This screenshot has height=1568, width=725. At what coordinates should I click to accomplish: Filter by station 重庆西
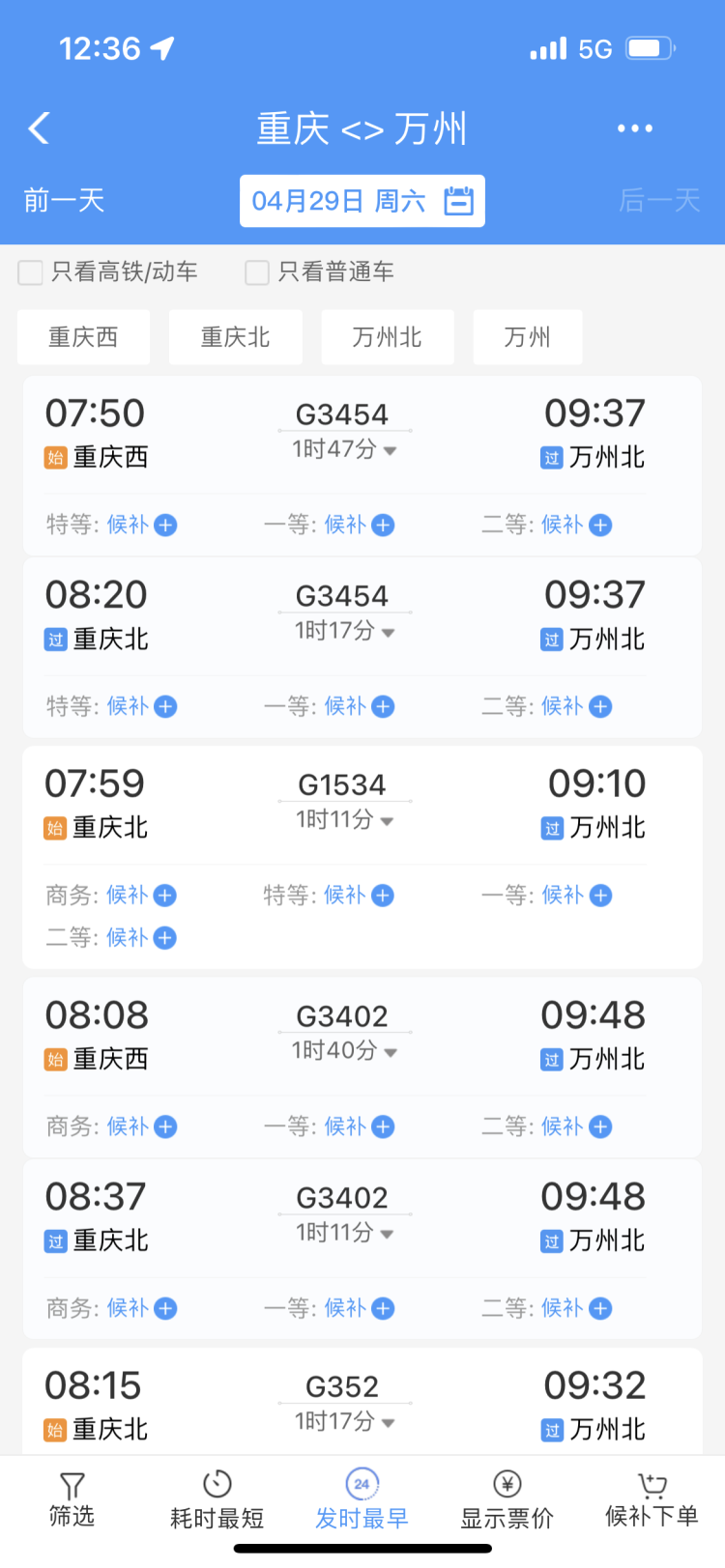[x=83, y=337]
